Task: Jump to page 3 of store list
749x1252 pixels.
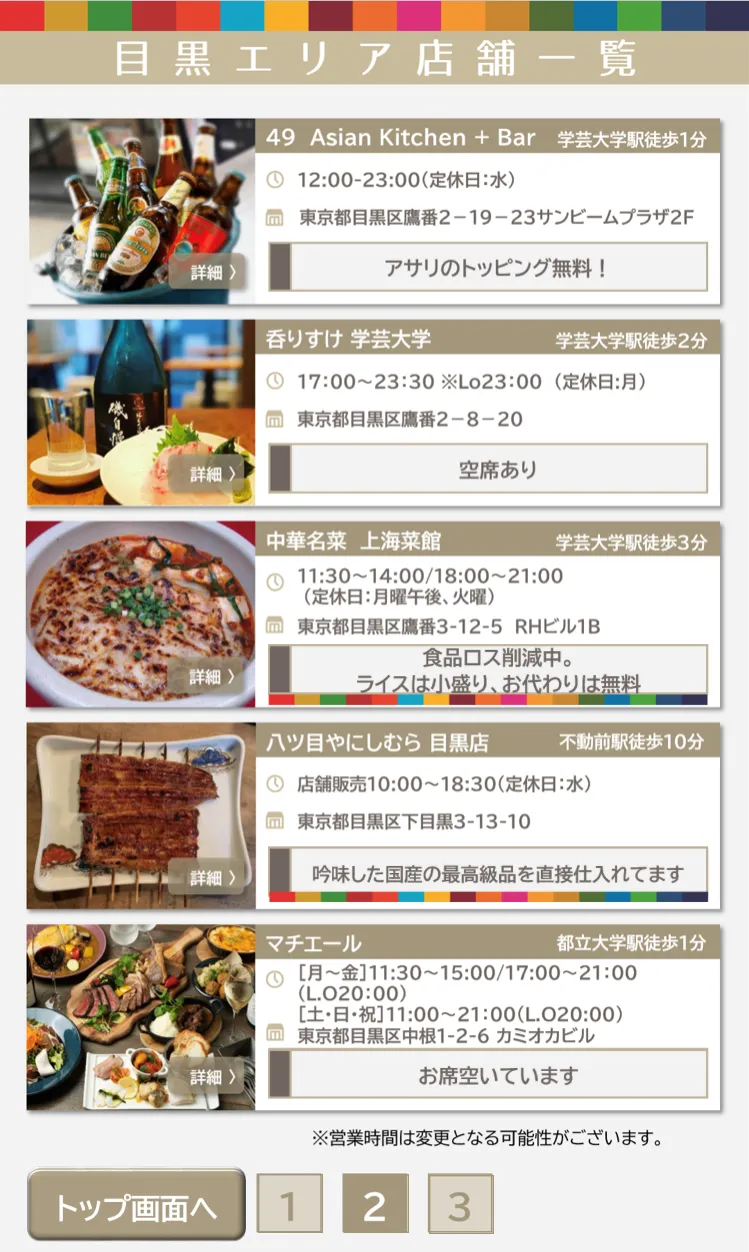Action: point(460,1204)
